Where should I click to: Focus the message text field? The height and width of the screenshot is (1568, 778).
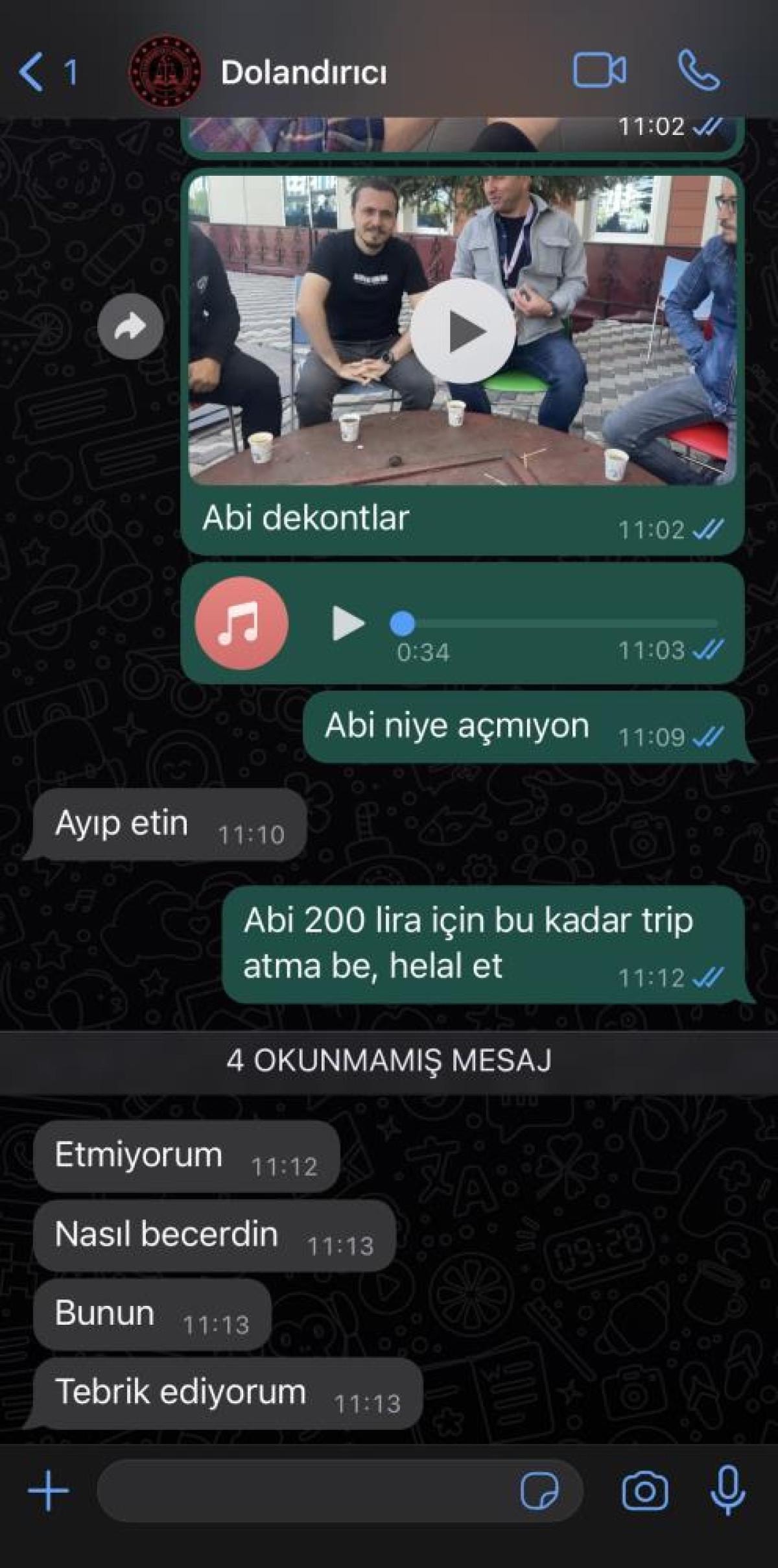click(305, 1490)
